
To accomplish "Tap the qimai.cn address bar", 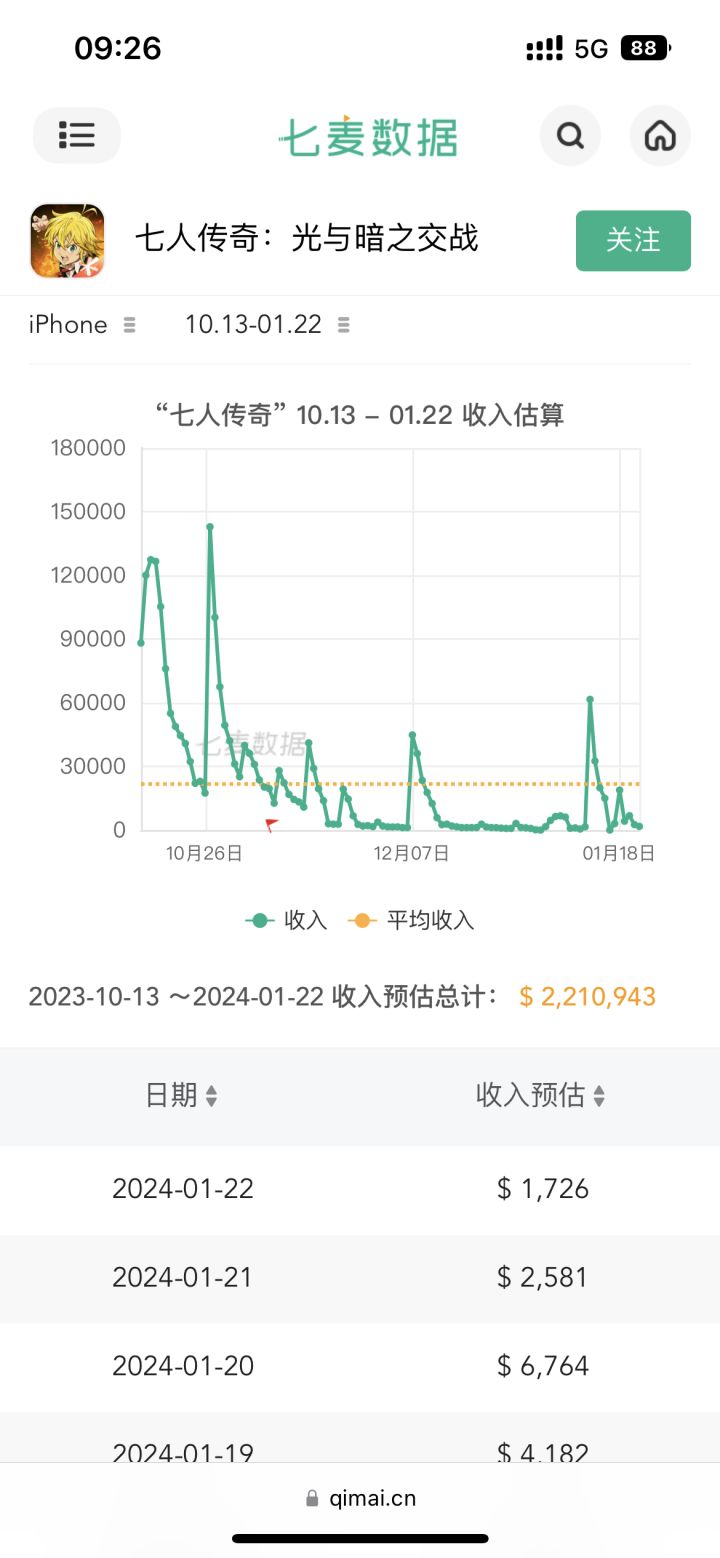I will (360, 1498).
